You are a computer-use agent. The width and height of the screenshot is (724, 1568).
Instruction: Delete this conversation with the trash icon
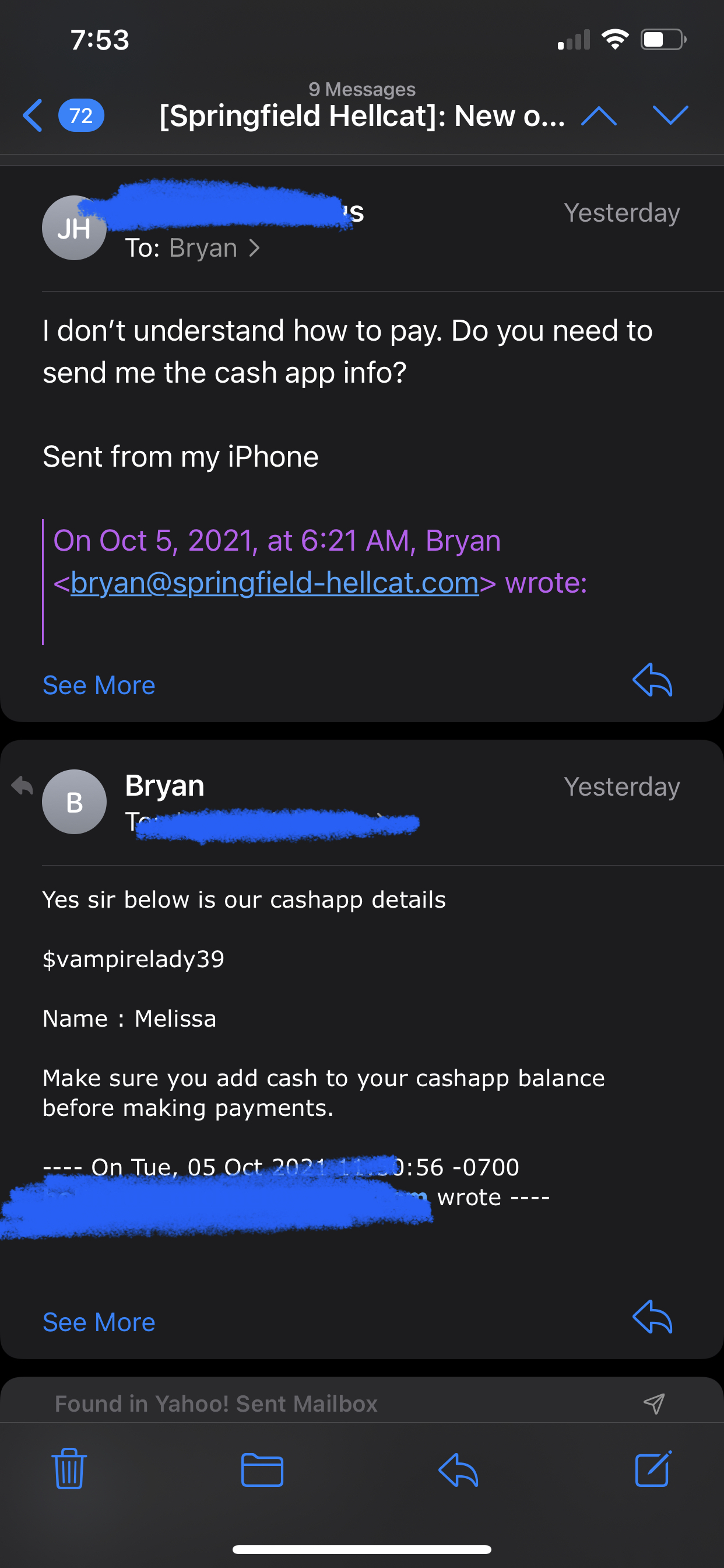[x=69, y=1468]
